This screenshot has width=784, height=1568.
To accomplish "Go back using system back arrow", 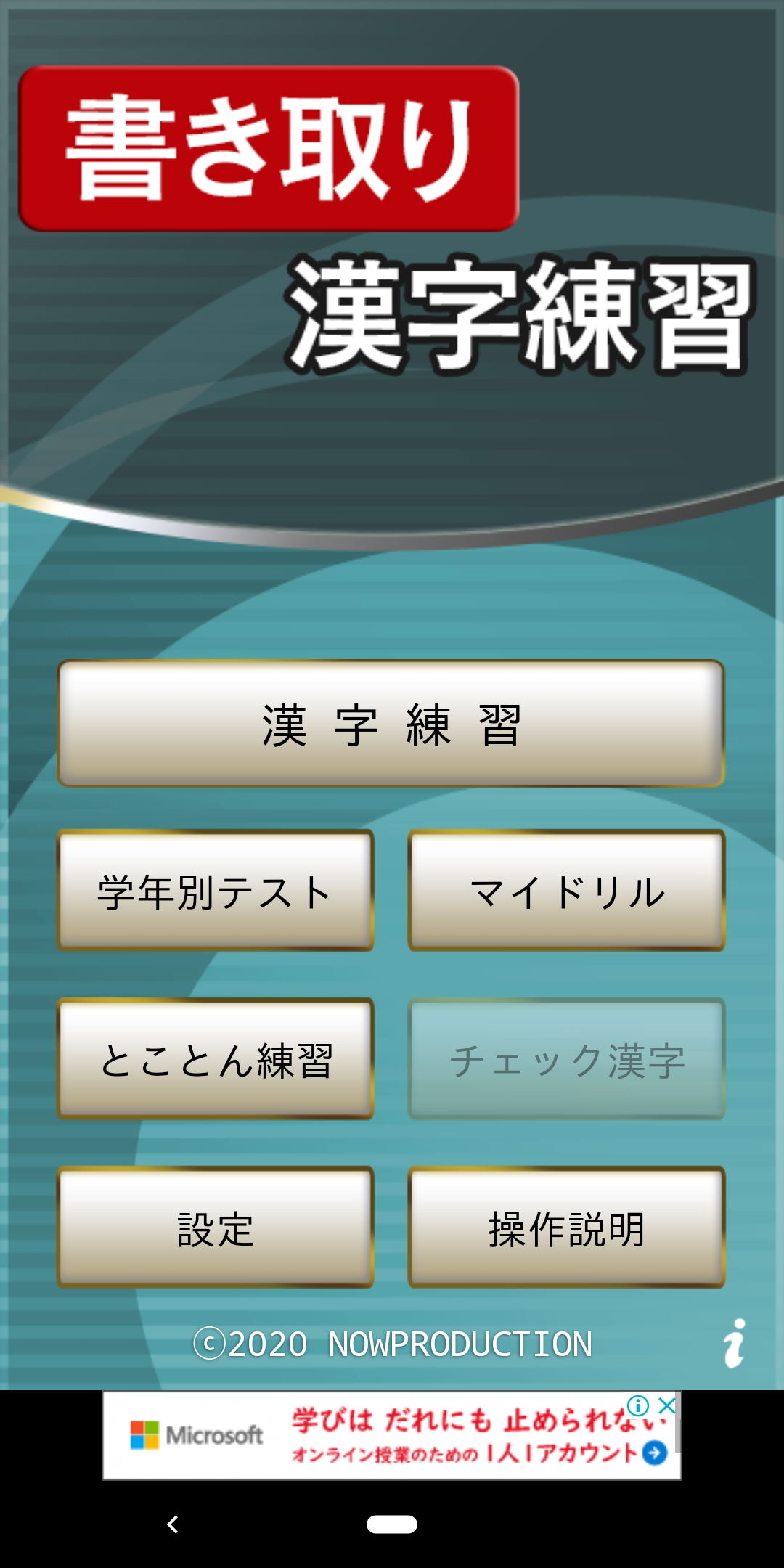I will click(x=172, y=1524).
